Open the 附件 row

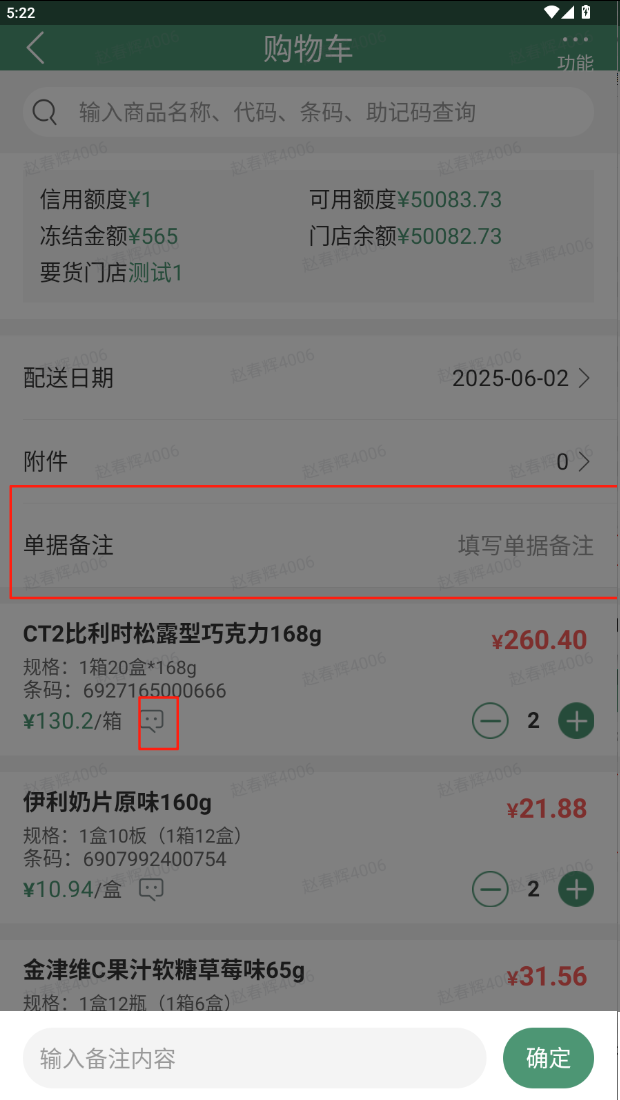[309, 461]
